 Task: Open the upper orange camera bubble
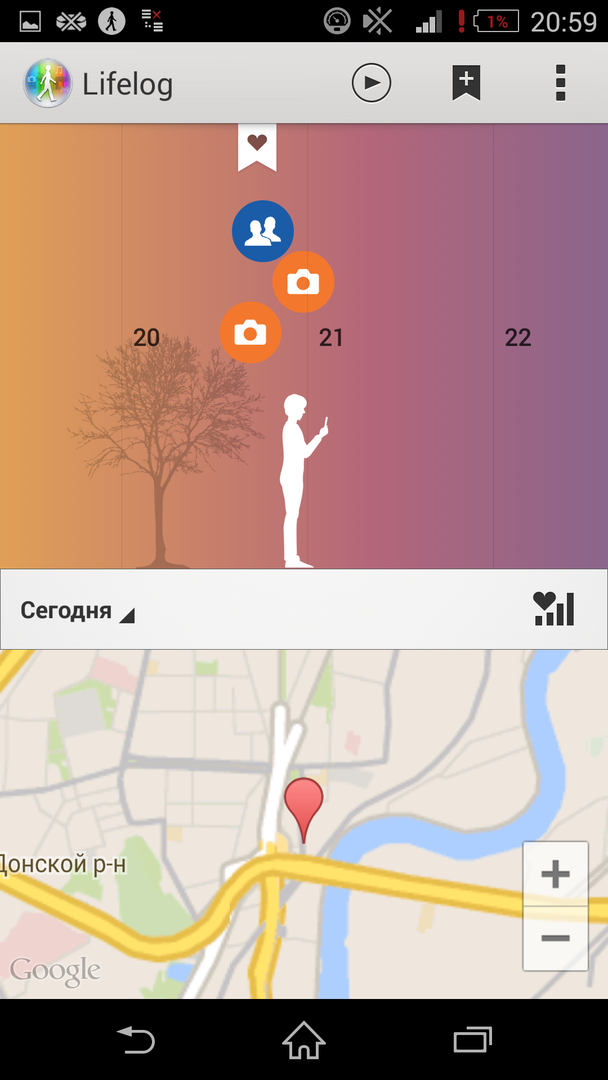pos(303,282)
